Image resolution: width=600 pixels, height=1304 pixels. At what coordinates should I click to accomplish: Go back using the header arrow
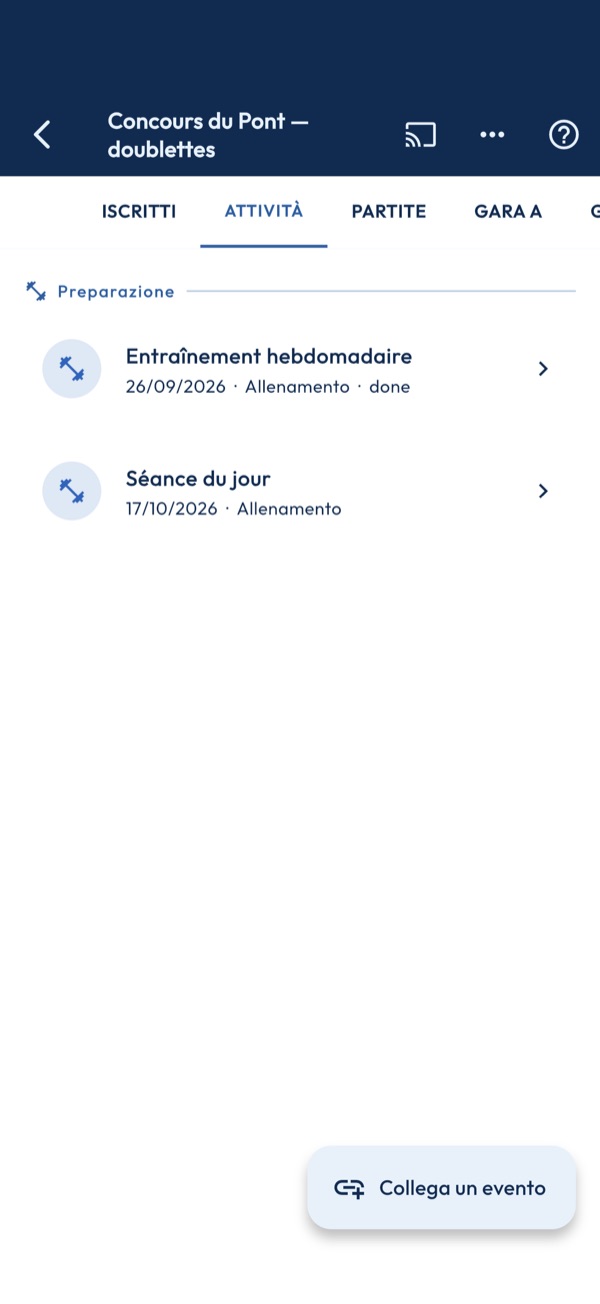point(42,134)
